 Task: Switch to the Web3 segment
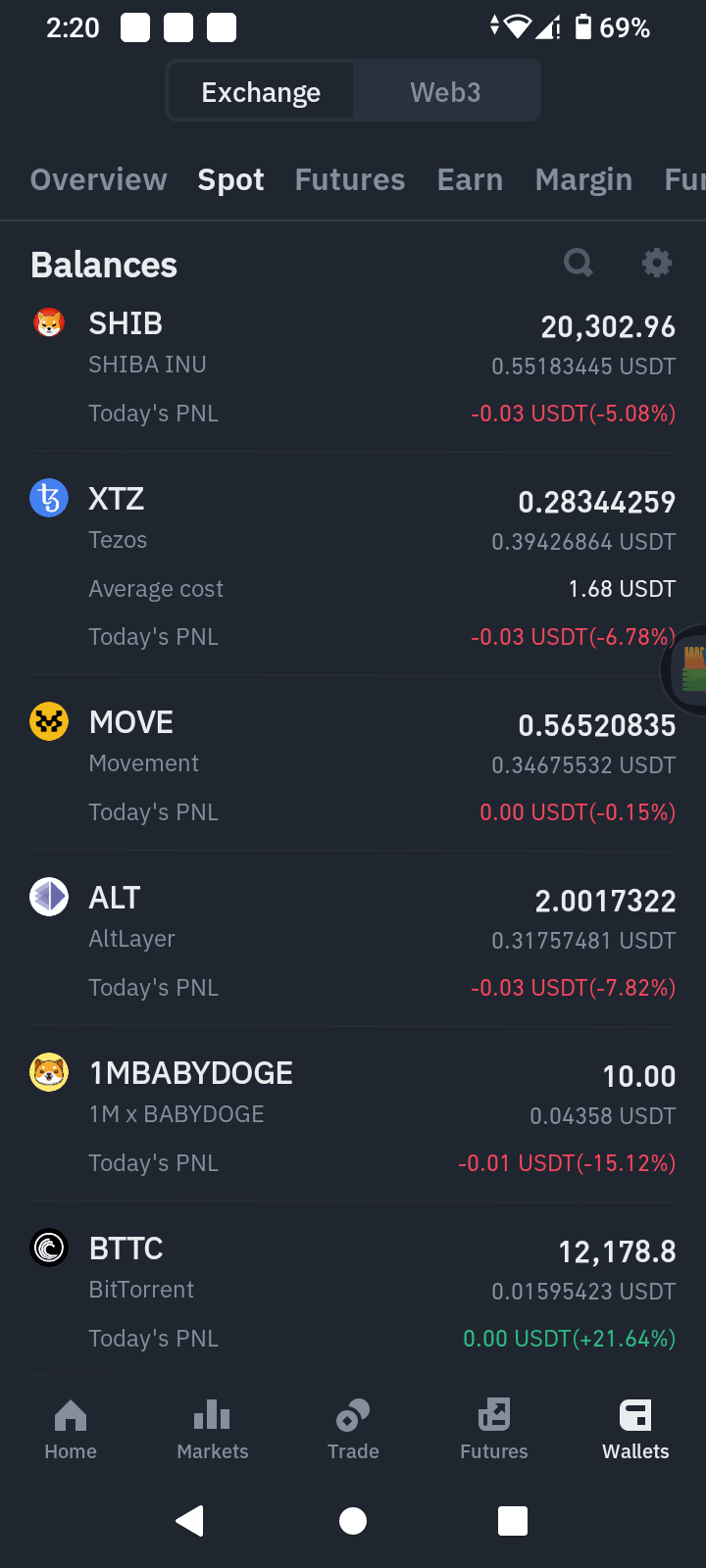(x=445, y=92)
